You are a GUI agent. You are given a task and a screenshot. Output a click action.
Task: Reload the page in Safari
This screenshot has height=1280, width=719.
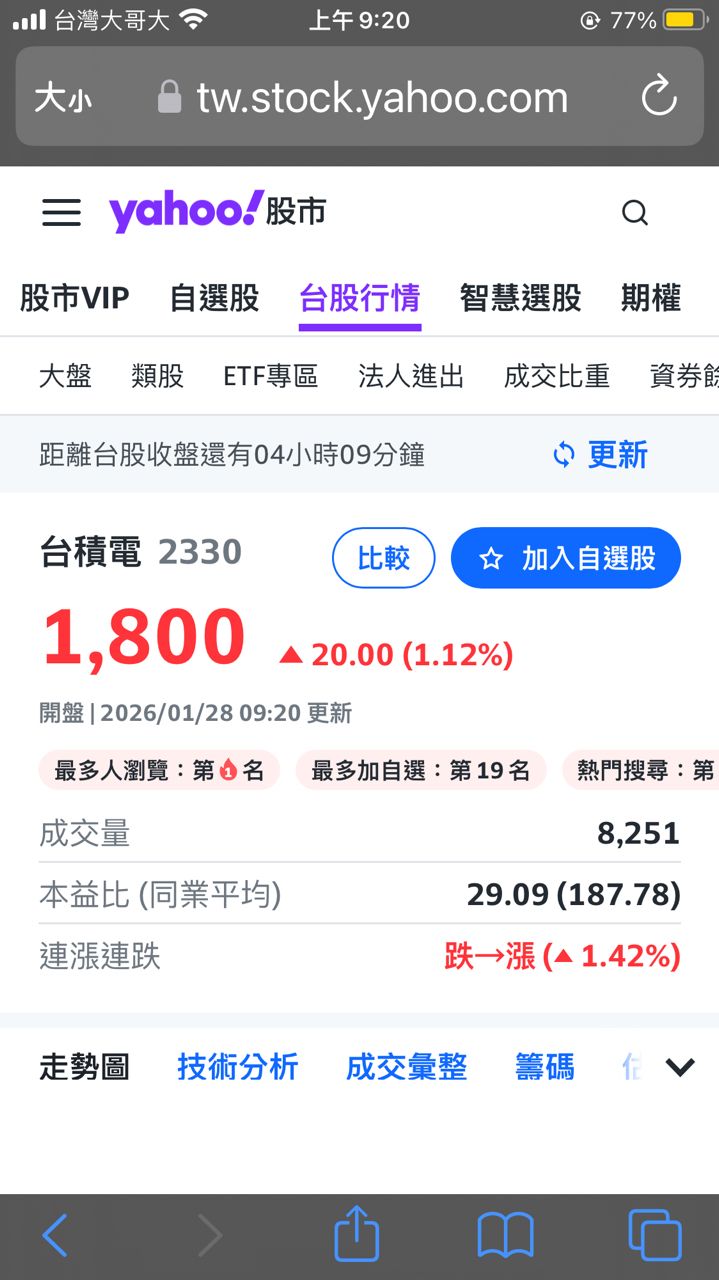tap(659, 98)
